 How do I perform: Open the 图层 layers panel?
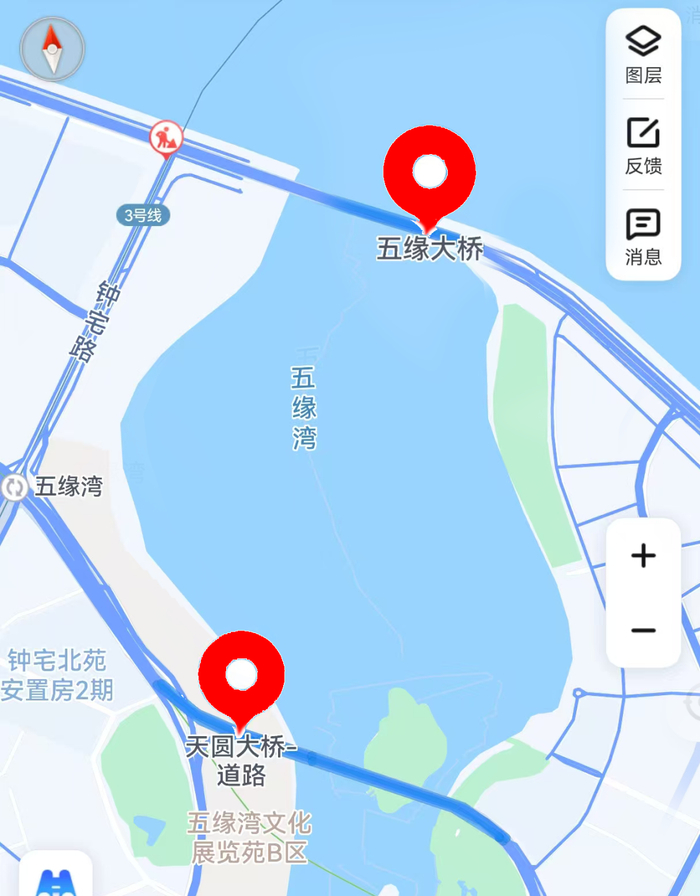[x=643, y=55]
